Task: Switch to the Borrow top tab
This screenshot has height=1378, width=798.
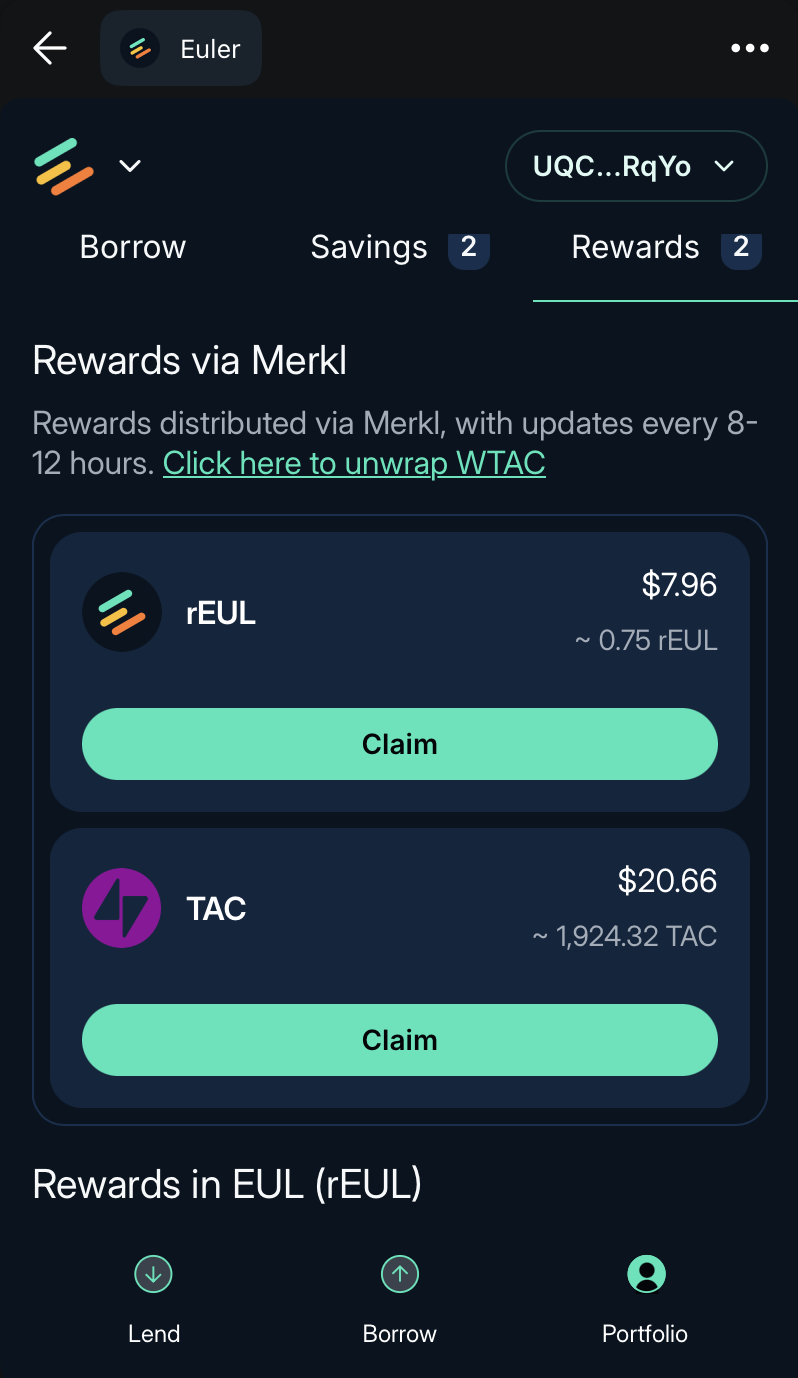Action: [133, 247]
